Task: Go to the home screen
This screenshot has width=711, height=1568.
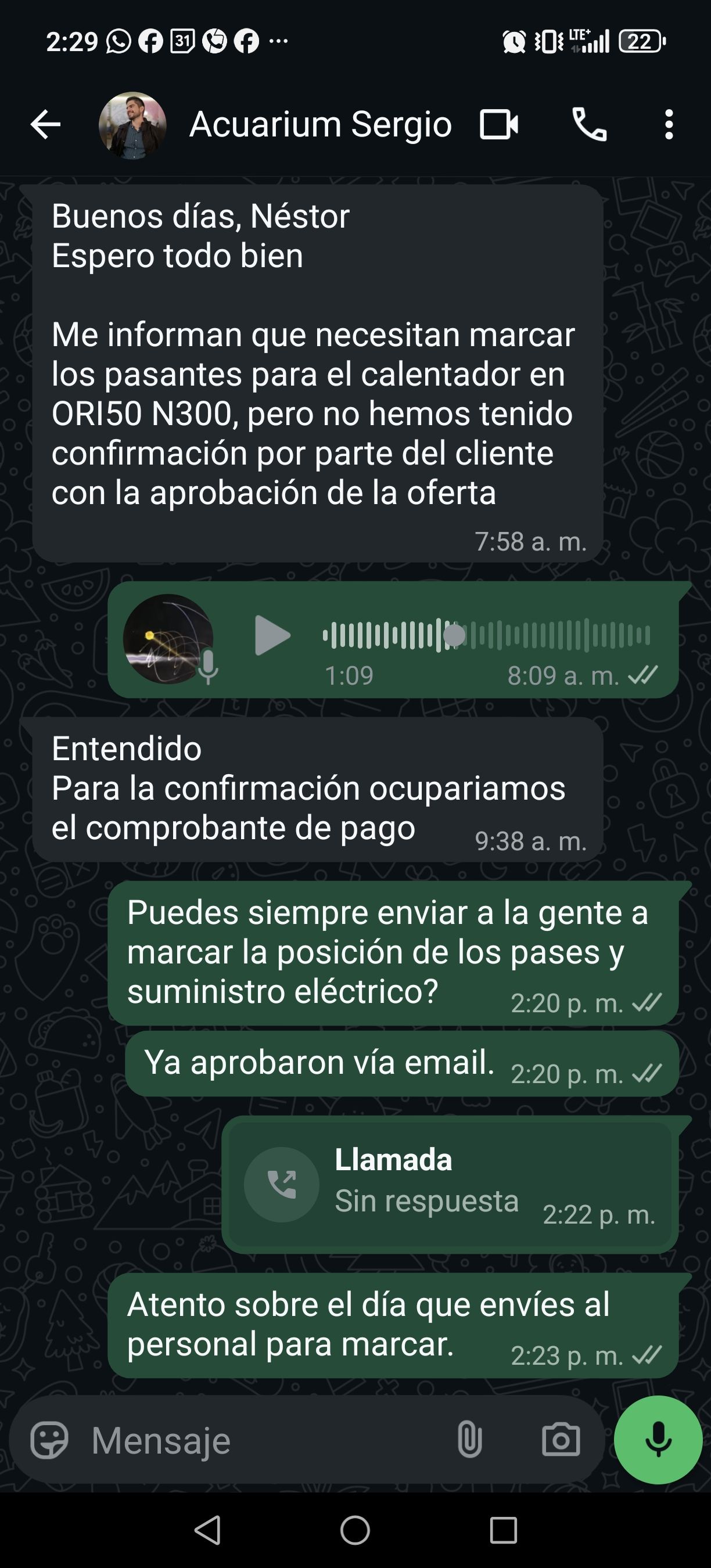Action: (x=355, y=1530)
